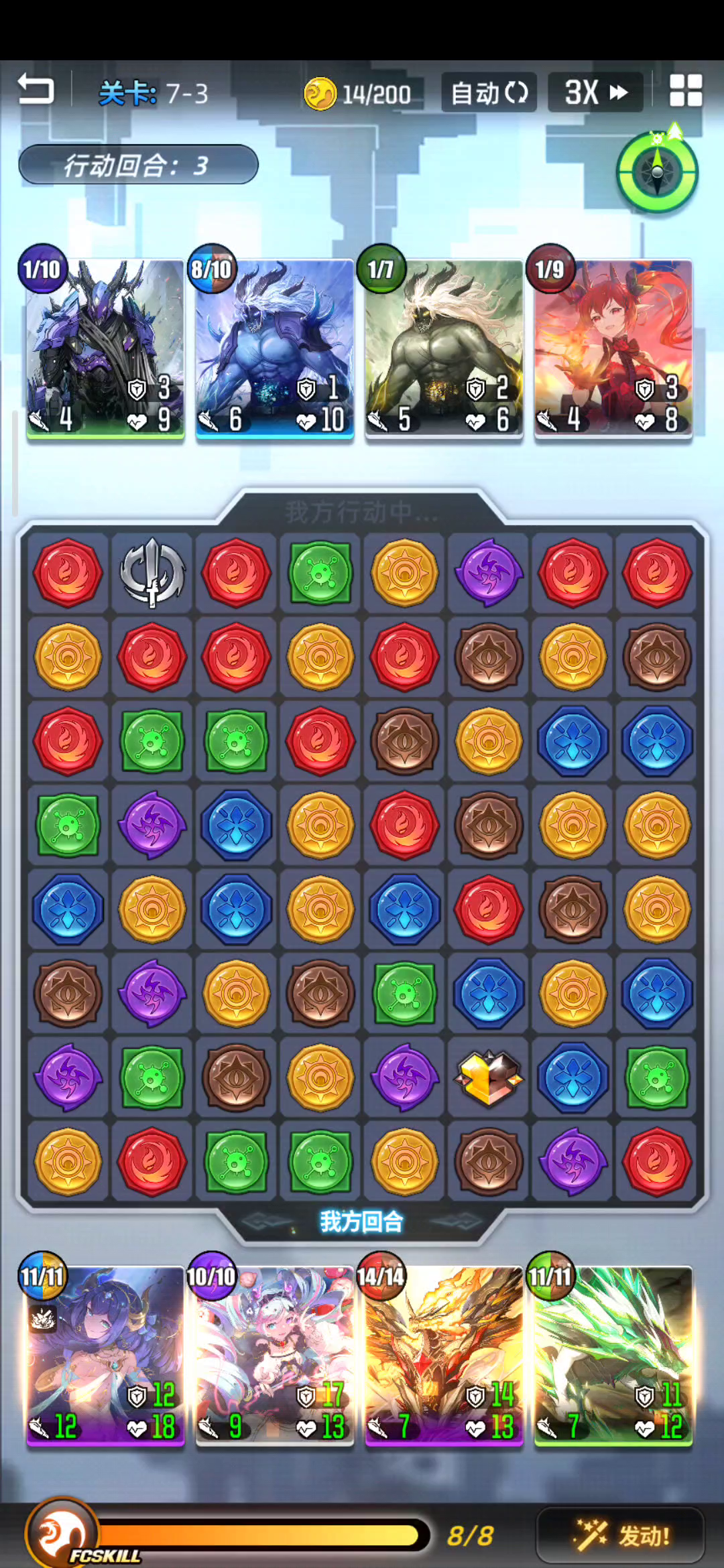Tap the 发动! launch skill button
Image resolution: width=724 pixels, height=1568 pixels.
[621, 1534]
